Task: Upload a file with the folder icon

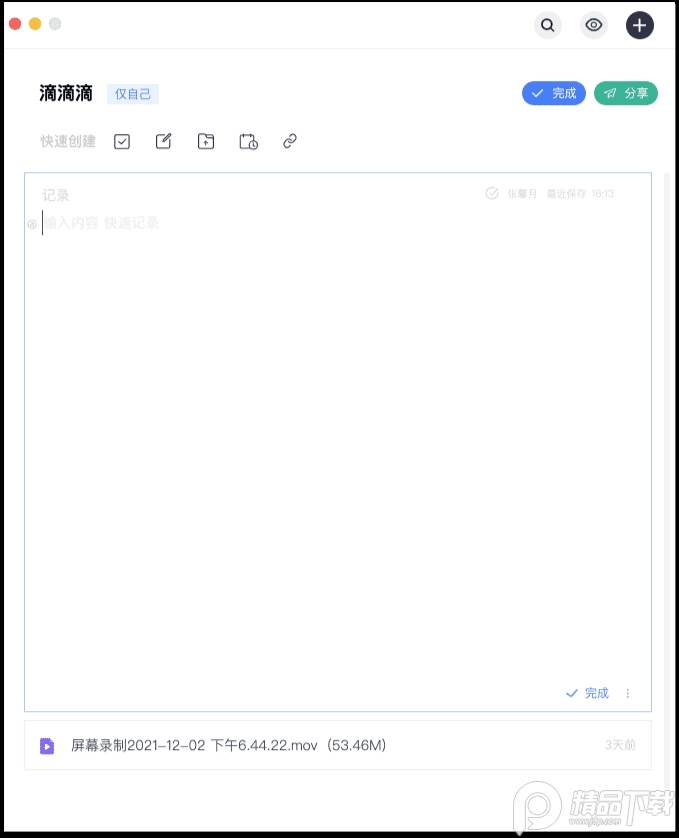Action: click(206, 142)
